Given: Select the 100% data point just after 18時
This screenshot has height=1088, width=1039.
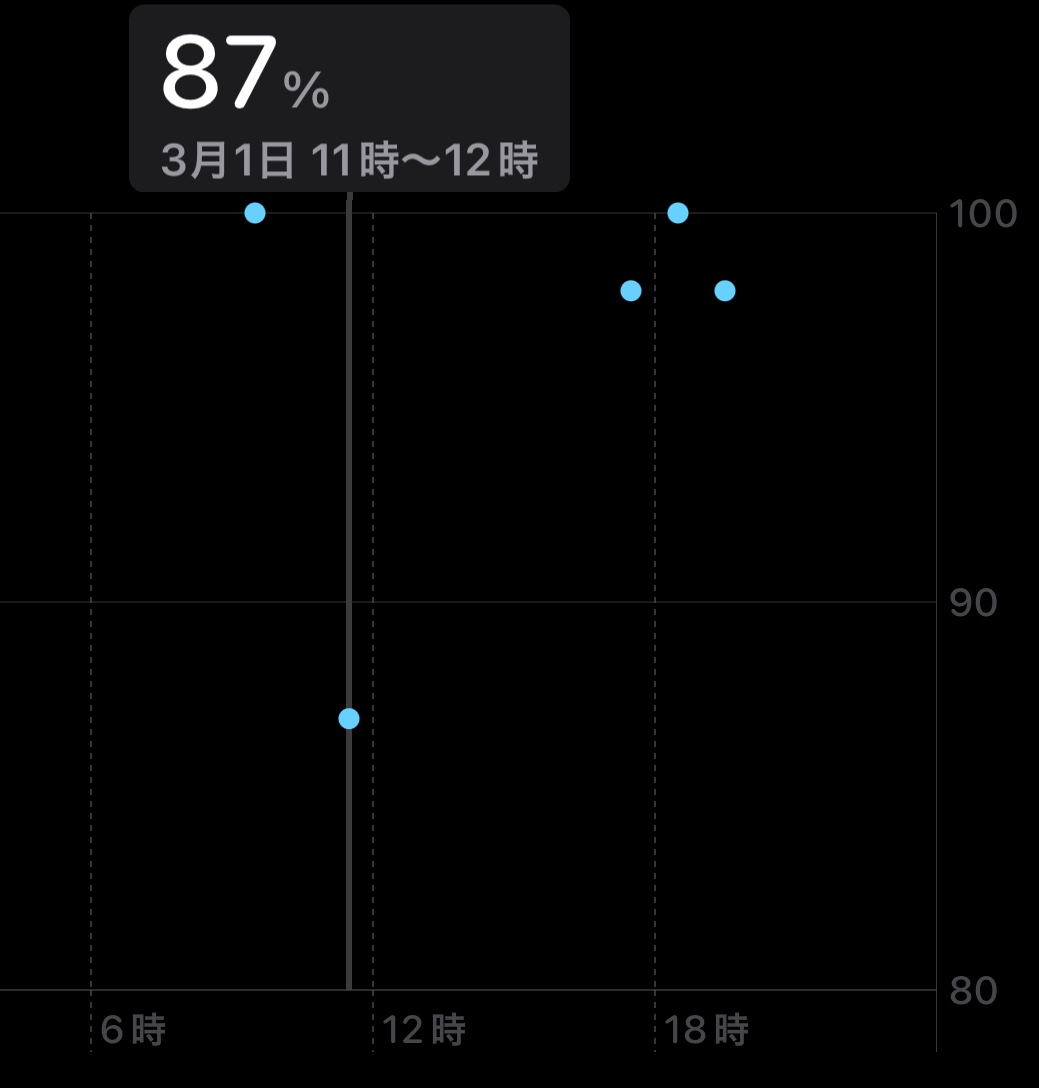Looking at the screenshot, I should point(678,212).
